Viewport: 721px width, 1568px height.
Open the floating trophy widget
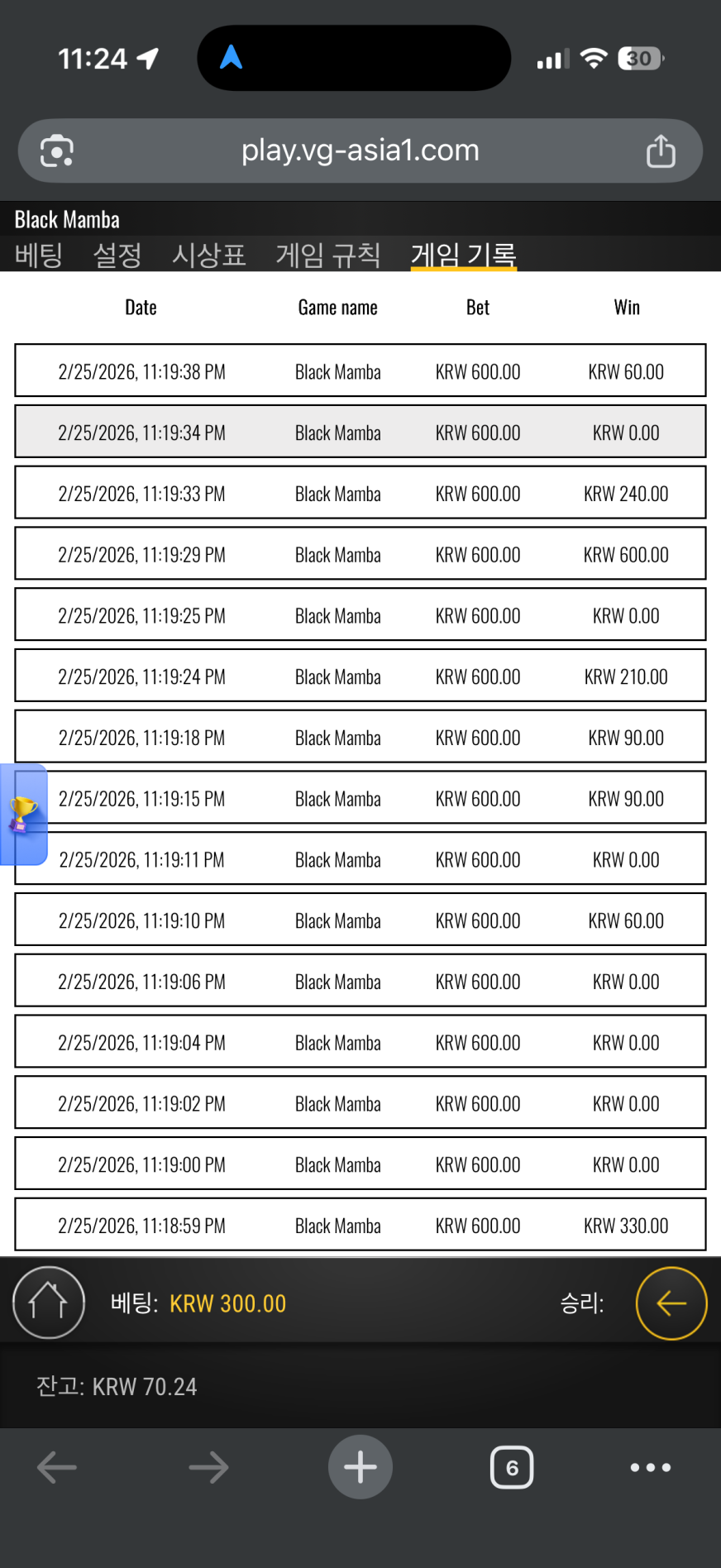(x=23, y=814)
